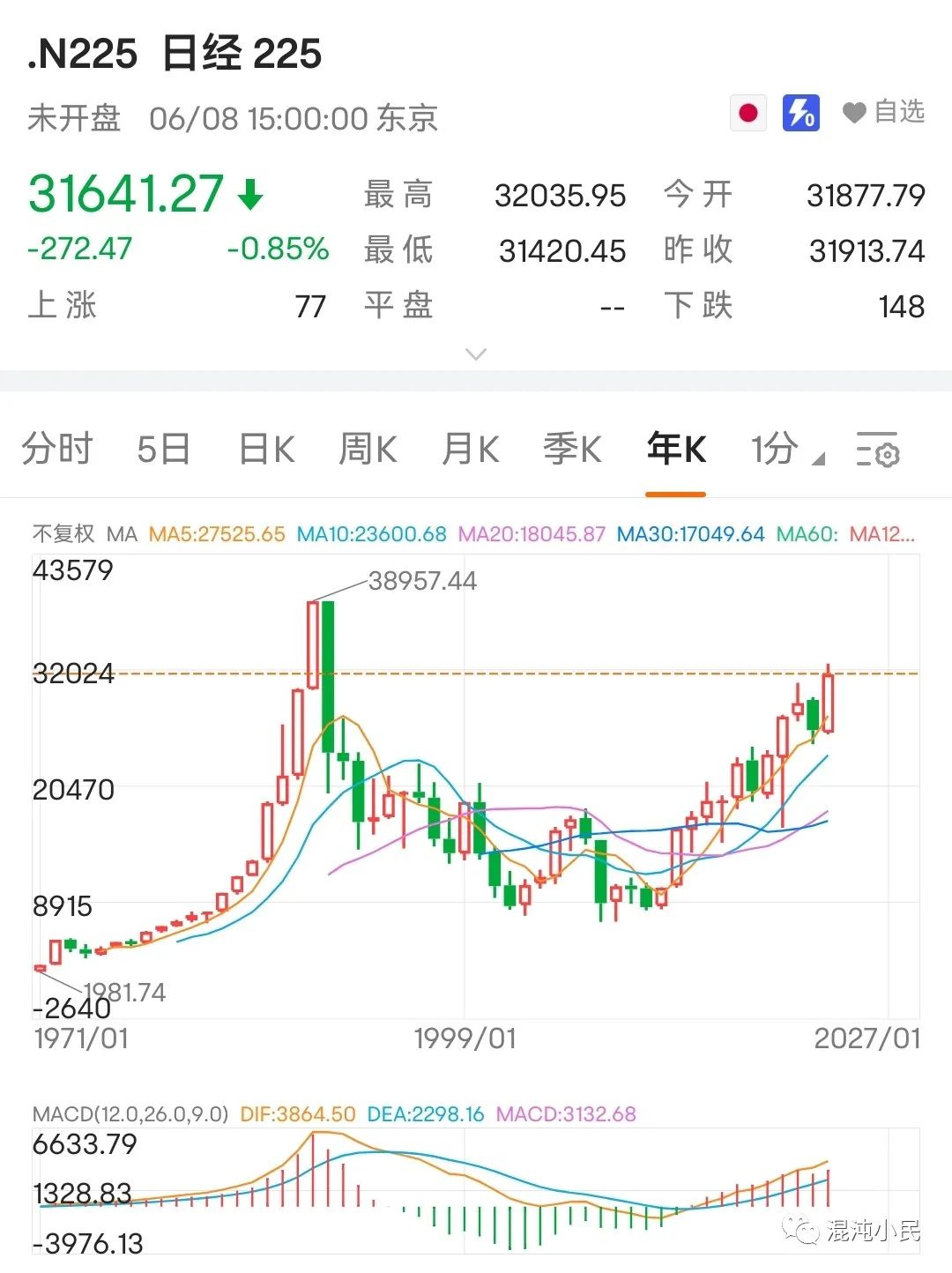Image resolution: width=952 pixels, height=1273 pixels.
Task: Switch to the 分时 chart tab
Action: click(57, 449)
